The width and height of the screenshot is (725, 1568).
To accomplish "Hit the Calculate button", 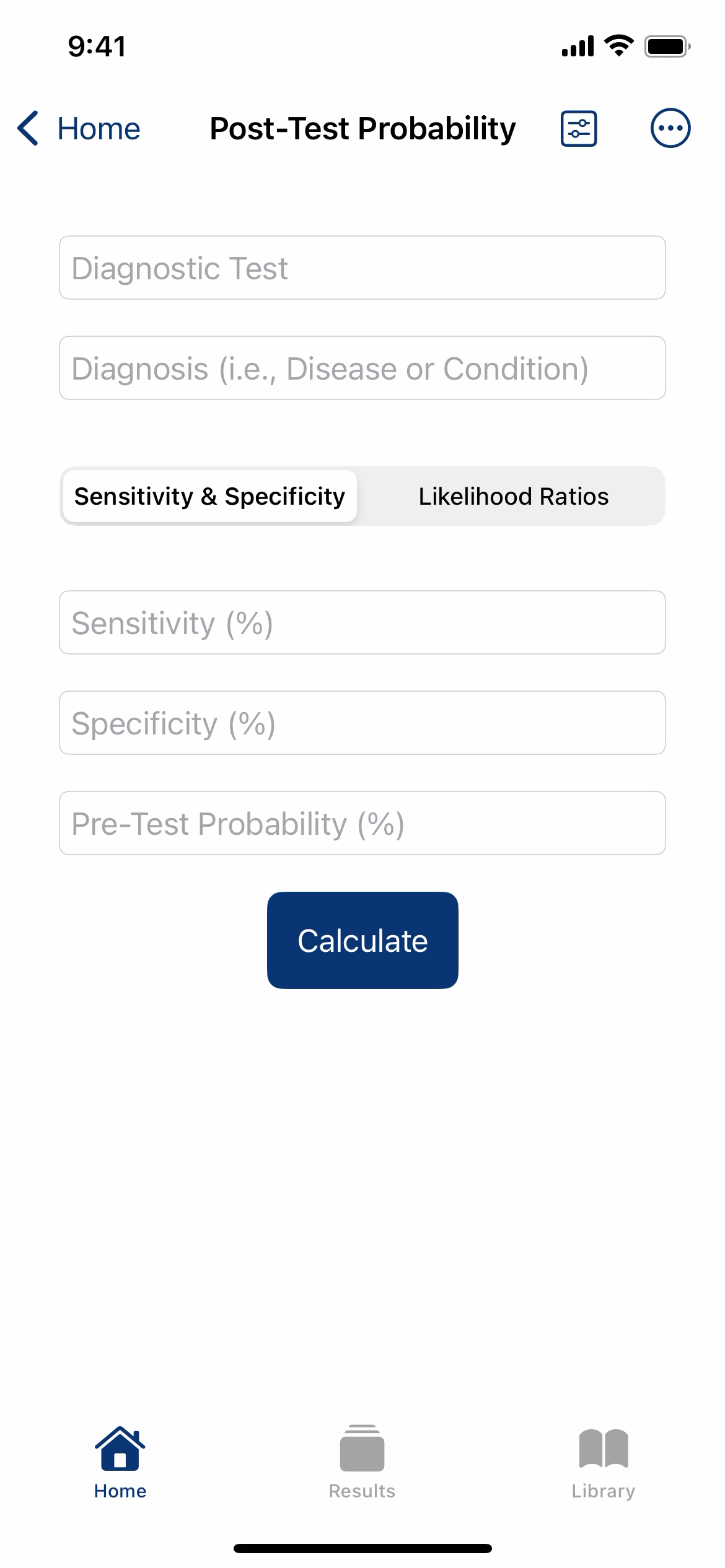I will [x=362, y=940].
